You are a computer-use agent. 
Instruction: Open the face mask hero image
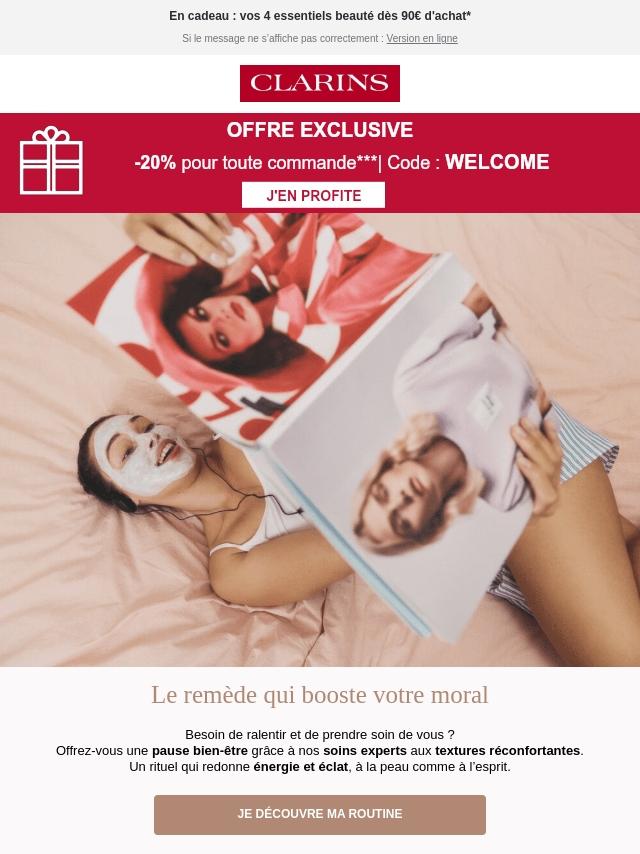[x=320, y=440]
